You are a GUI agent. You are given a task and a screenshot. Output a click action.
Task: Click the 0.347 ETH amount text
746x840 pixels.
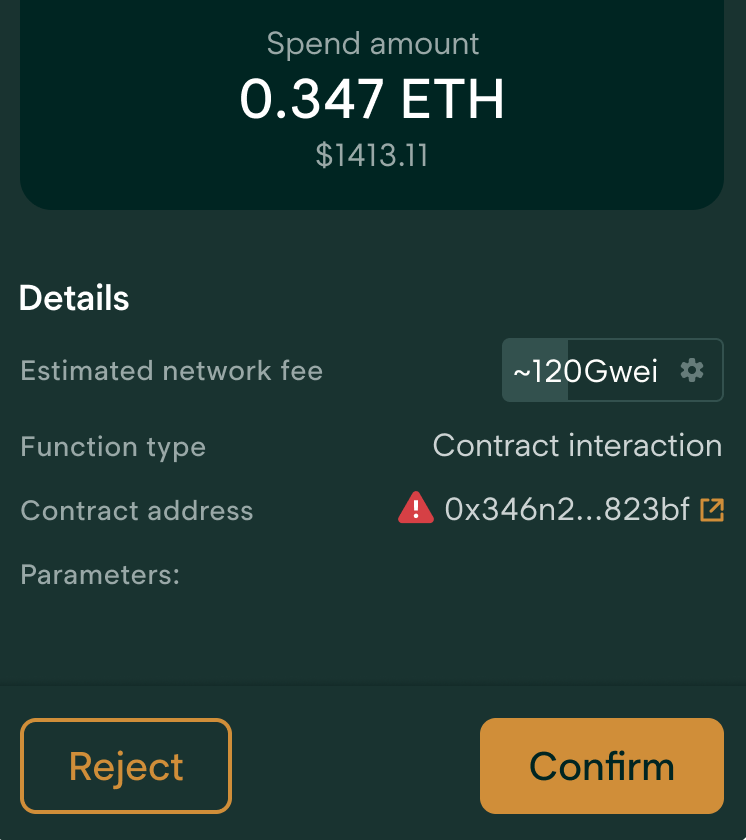[x=373, y=99]
